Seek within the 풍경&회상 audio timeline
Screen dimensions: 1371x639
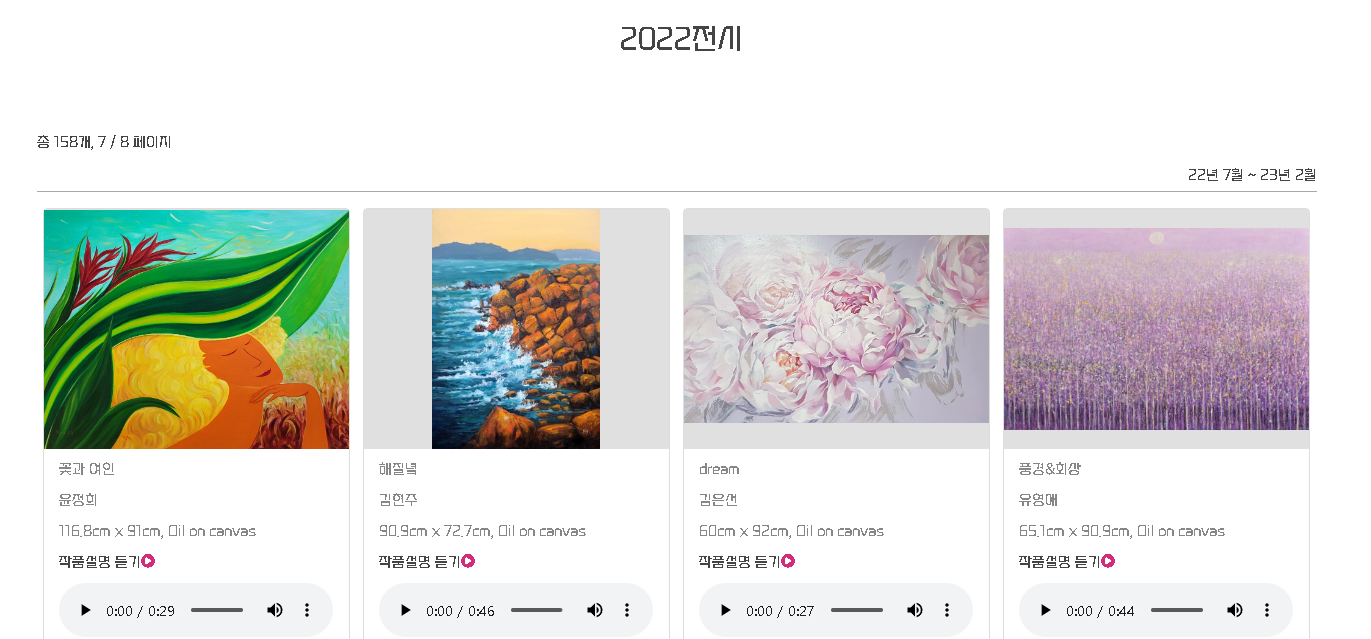(x=1177, y=610)
